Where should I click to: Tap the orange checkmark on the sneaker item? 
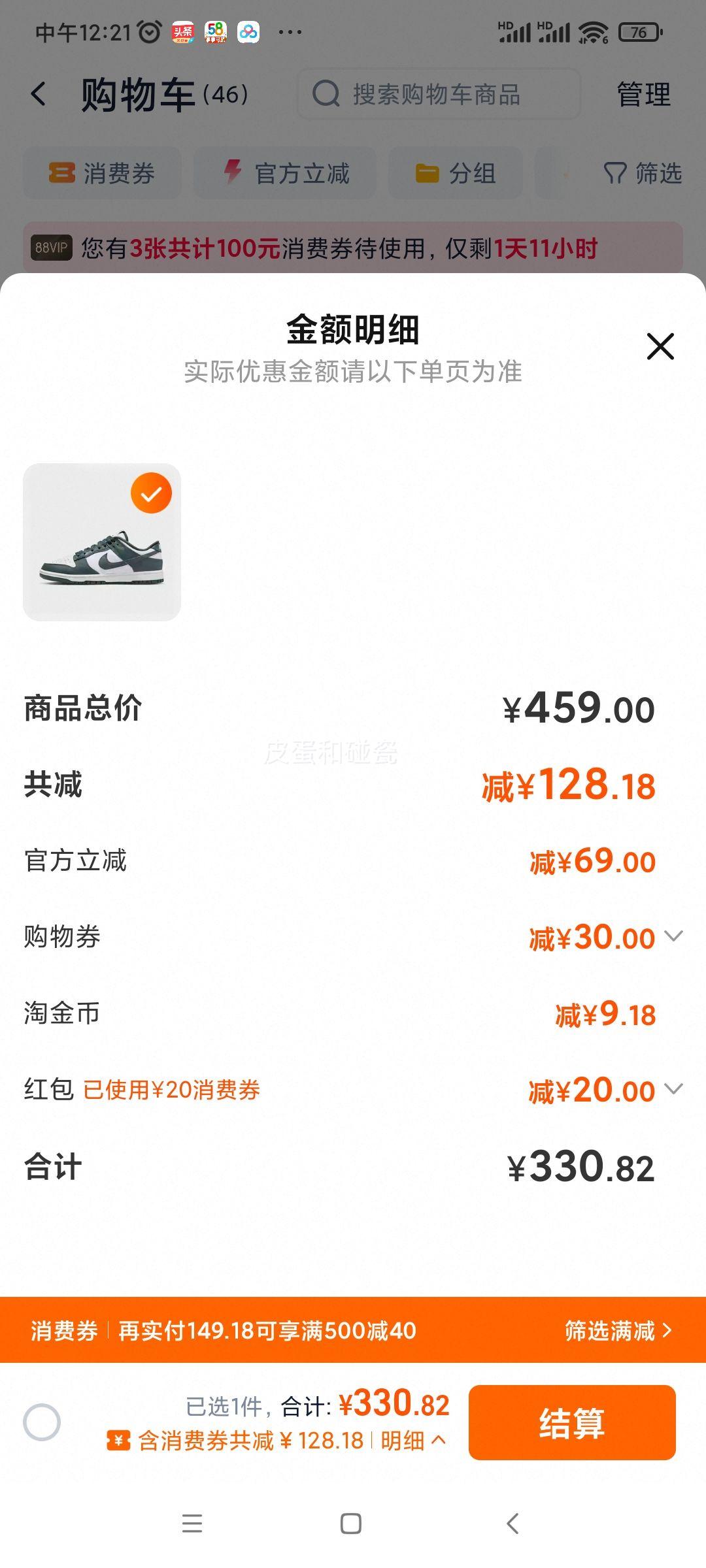tap(152, 493)
